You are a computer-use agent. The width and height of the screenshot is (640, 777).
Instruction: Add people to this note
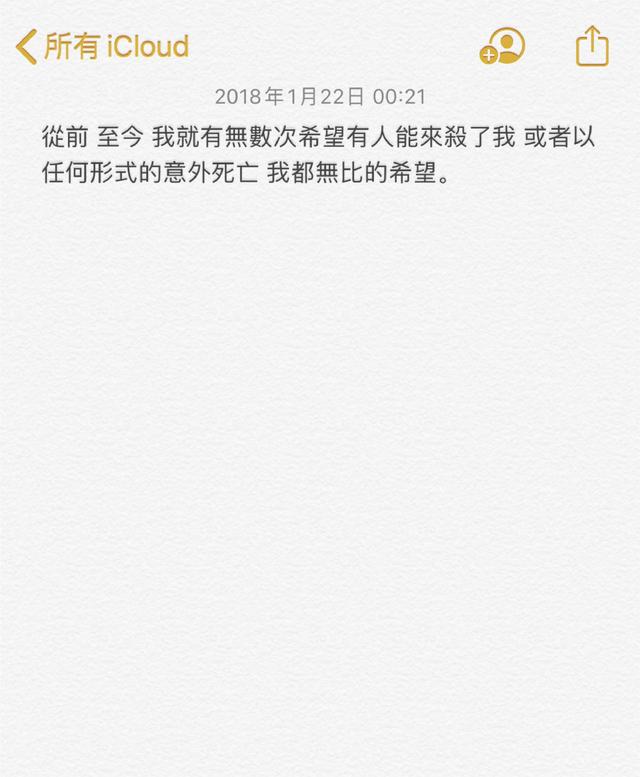(502, 46)
